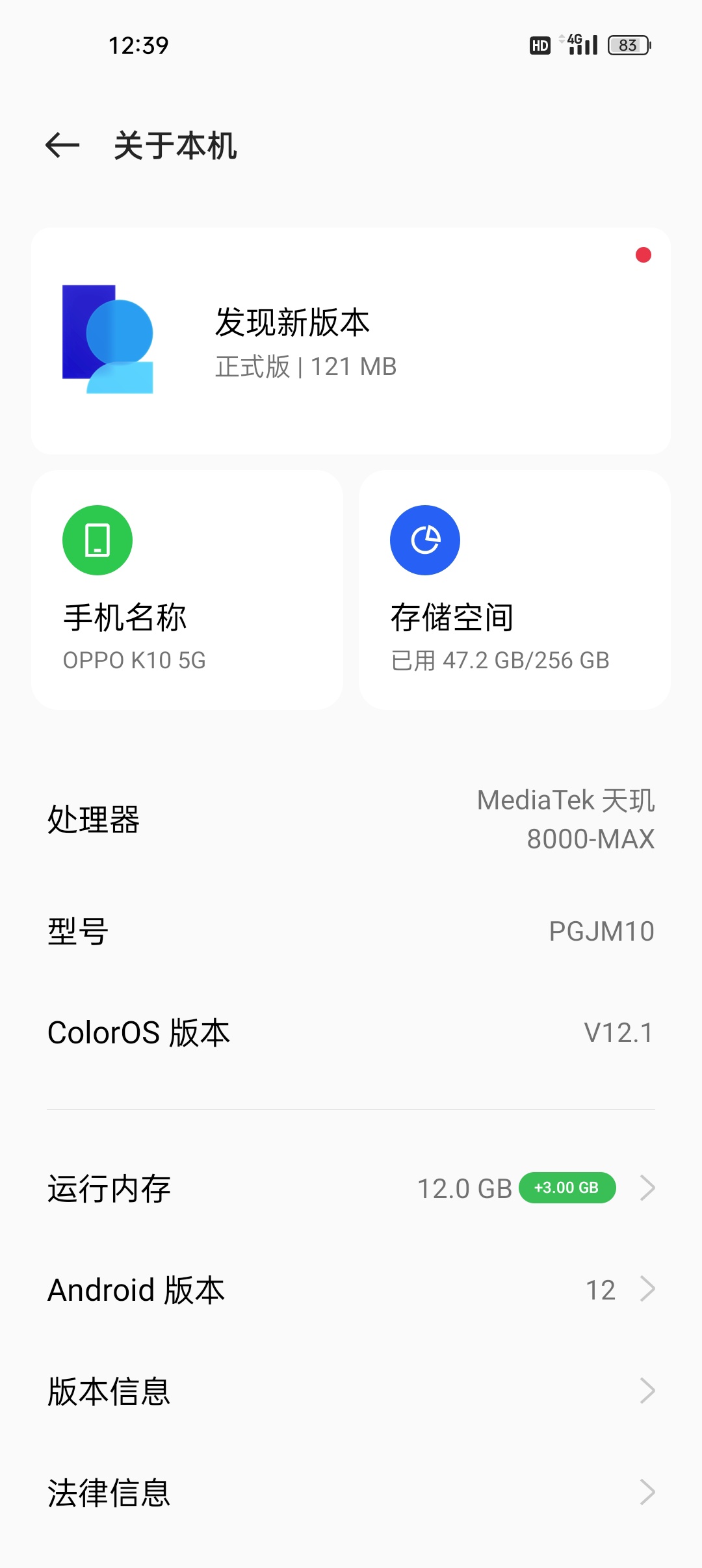The height and width of the screenshot is (1568, 702).
Task: Tap the ColorOS 版本 row
Action: (351, 1032)
